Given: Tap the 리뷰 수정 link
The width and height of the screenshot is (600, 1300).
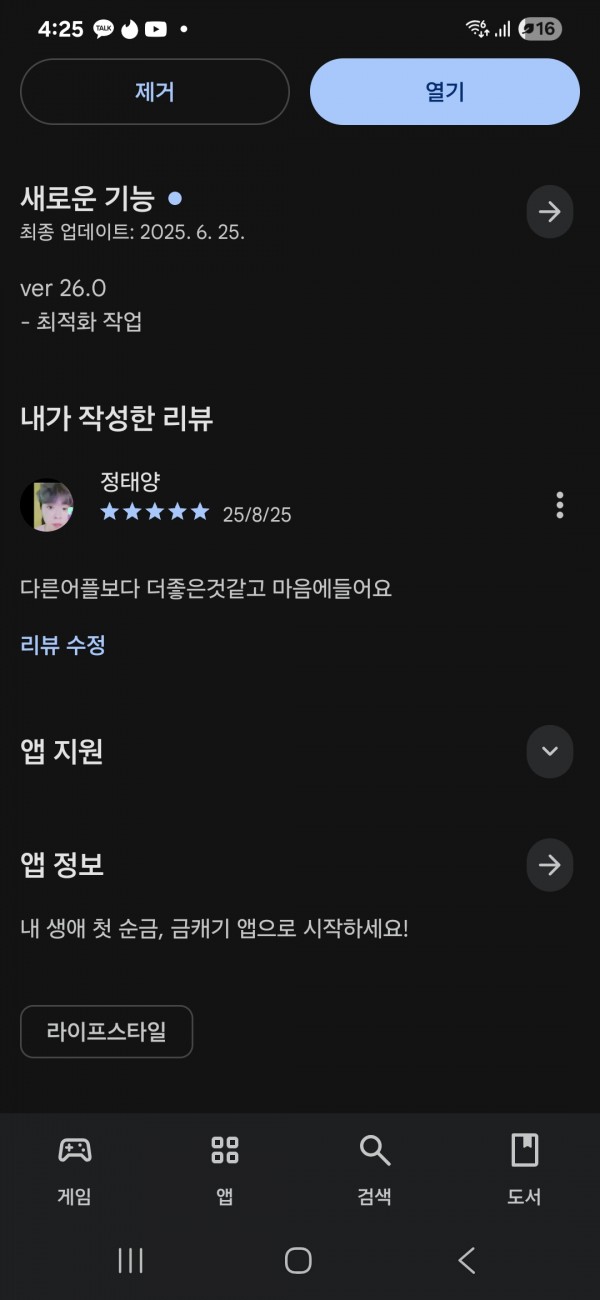Looking at the screenshot, I should click(63, 645).
